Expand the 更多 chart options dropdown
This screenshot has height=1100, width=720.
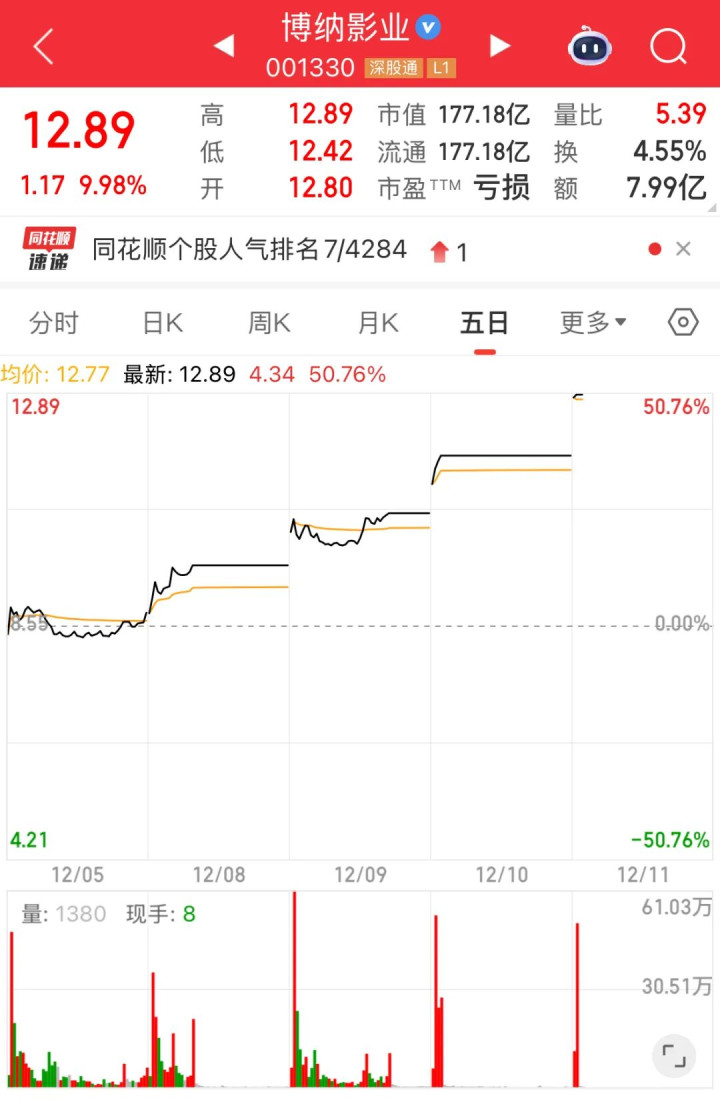pyautogui.click(x=593, y=323)
